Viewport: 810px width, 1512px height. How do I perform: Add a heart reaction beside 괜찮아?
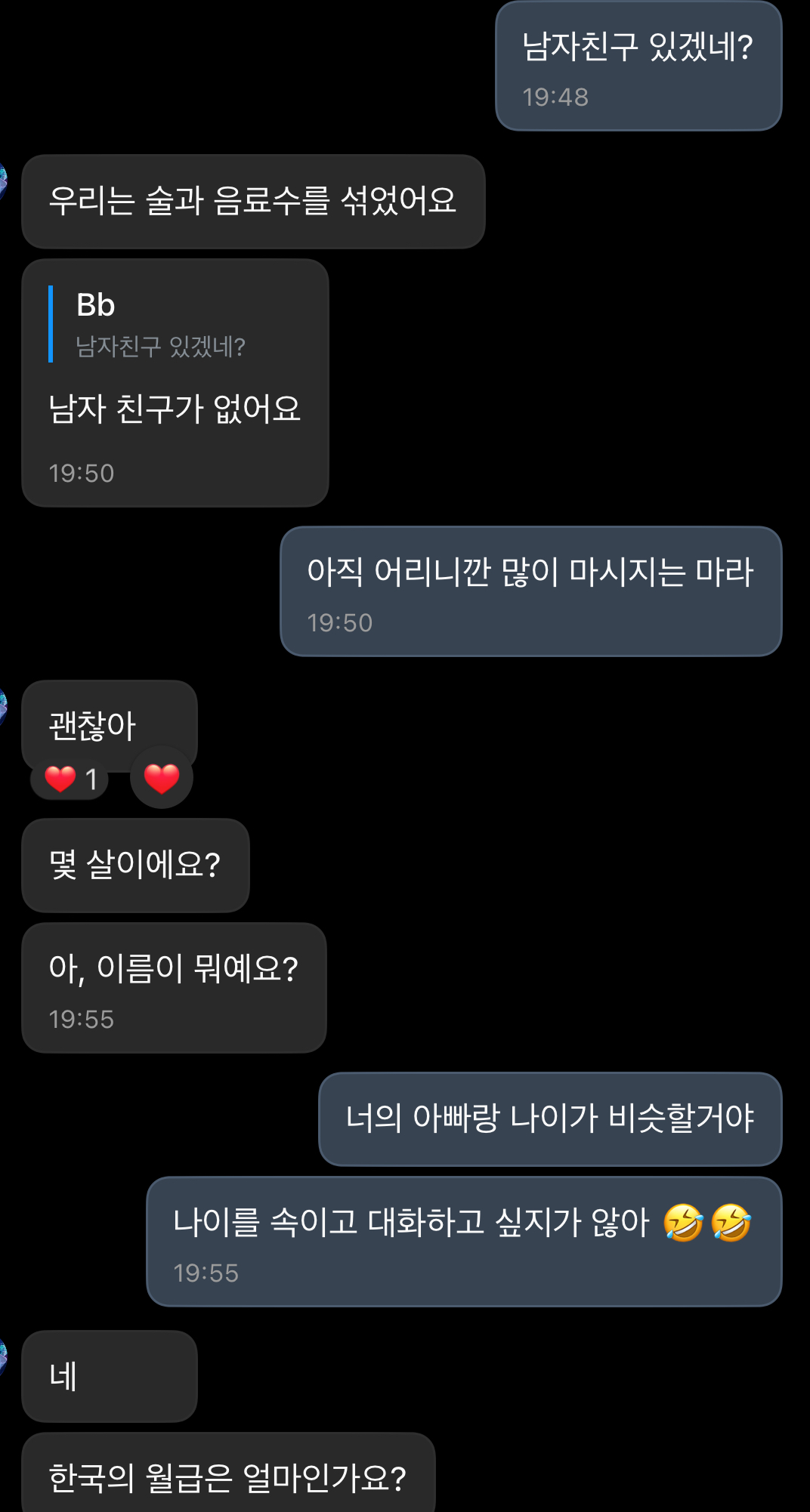(x=161, y=778)
